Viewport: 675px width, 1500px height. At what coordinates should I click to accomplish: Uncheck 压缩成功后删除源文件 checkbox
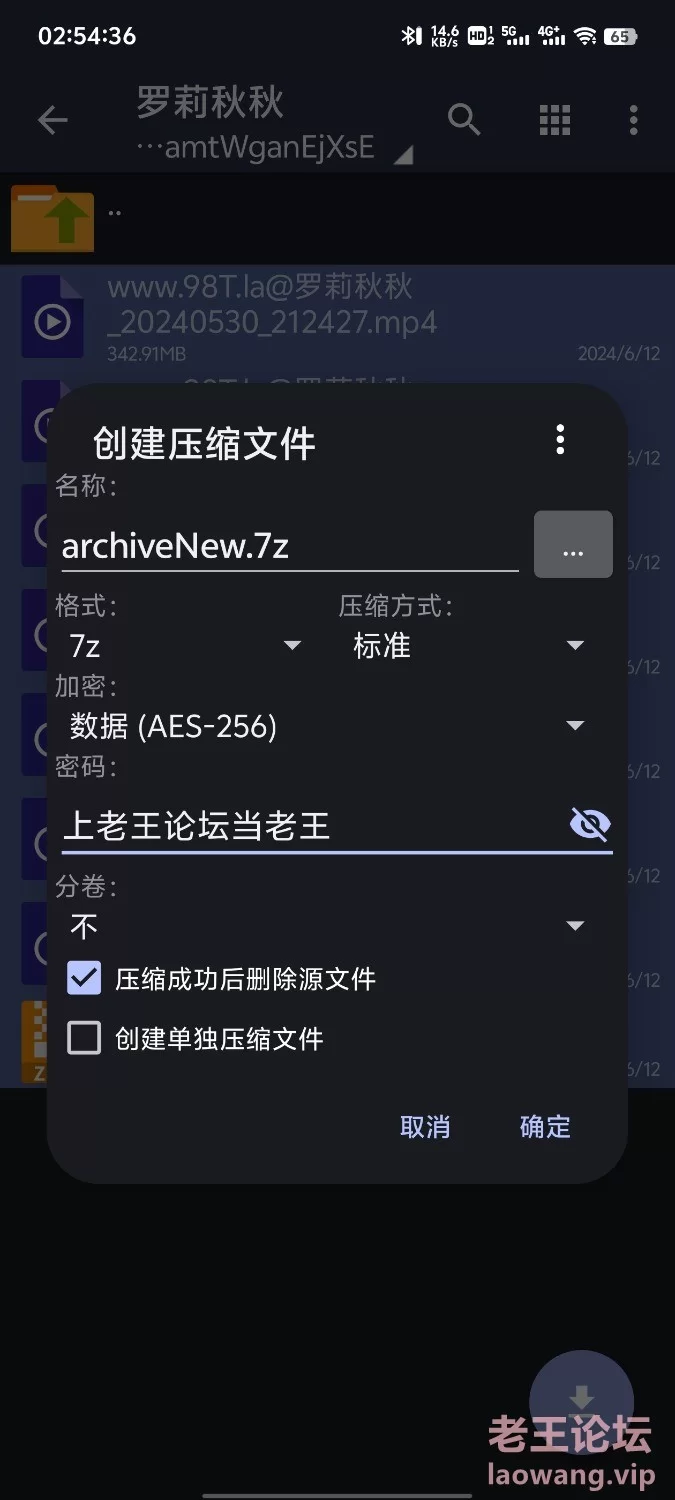click(85, 978)
